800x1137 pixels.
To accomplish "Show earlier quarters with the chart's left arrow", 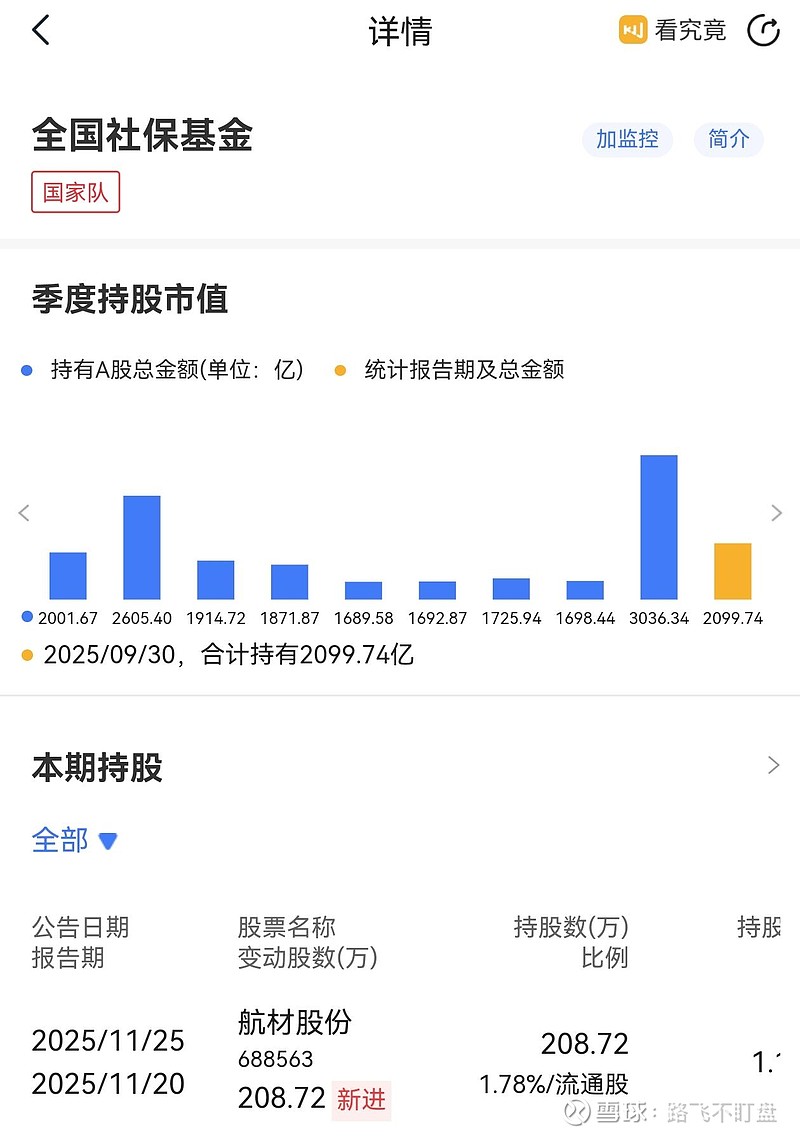I will point(25,513).
